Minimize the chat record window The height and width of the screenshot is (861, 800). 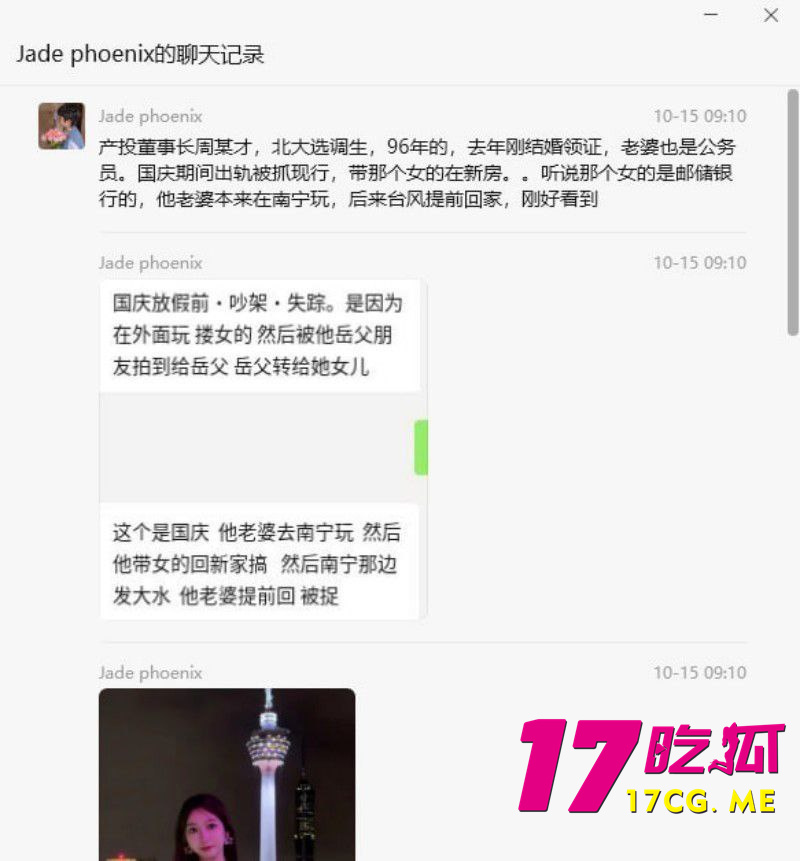[x=711, y=15]
